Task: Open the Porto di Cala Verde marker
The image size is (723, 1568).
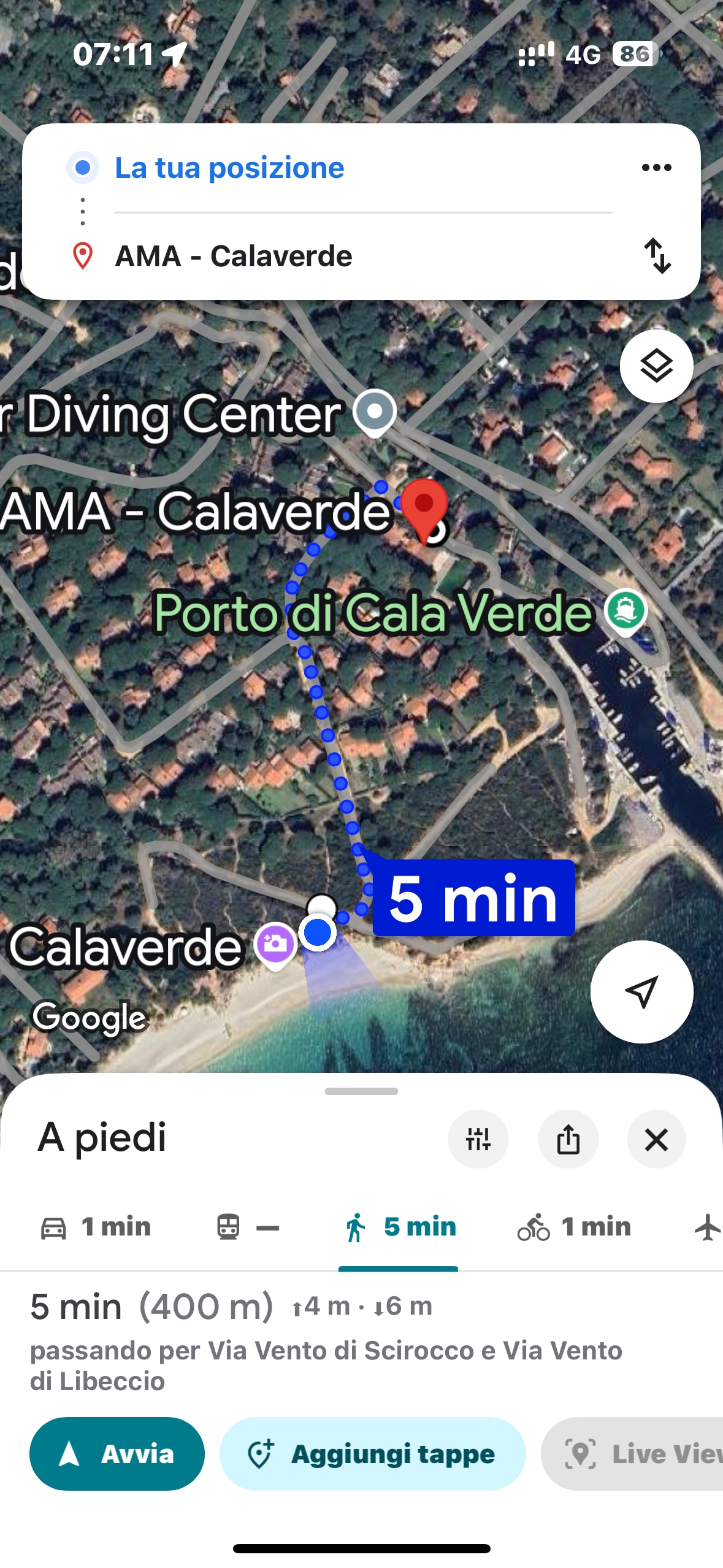Action: pos(625,611)
